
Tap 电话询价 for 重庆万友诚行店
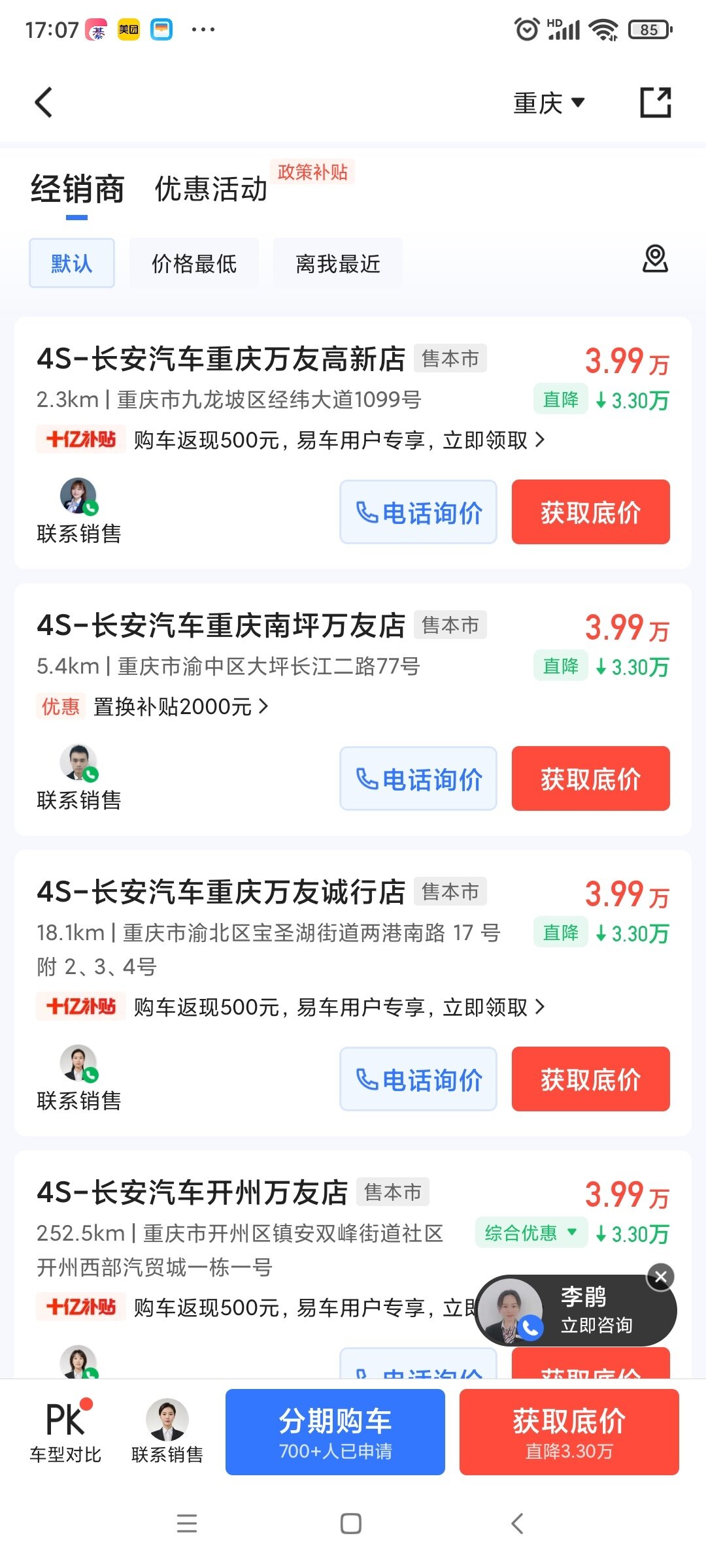[x=418, y=1079]
